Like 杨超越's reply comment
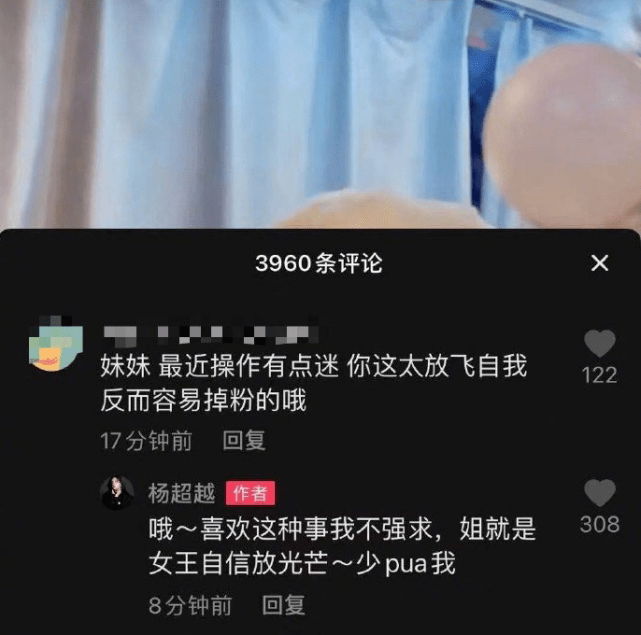 599,492
